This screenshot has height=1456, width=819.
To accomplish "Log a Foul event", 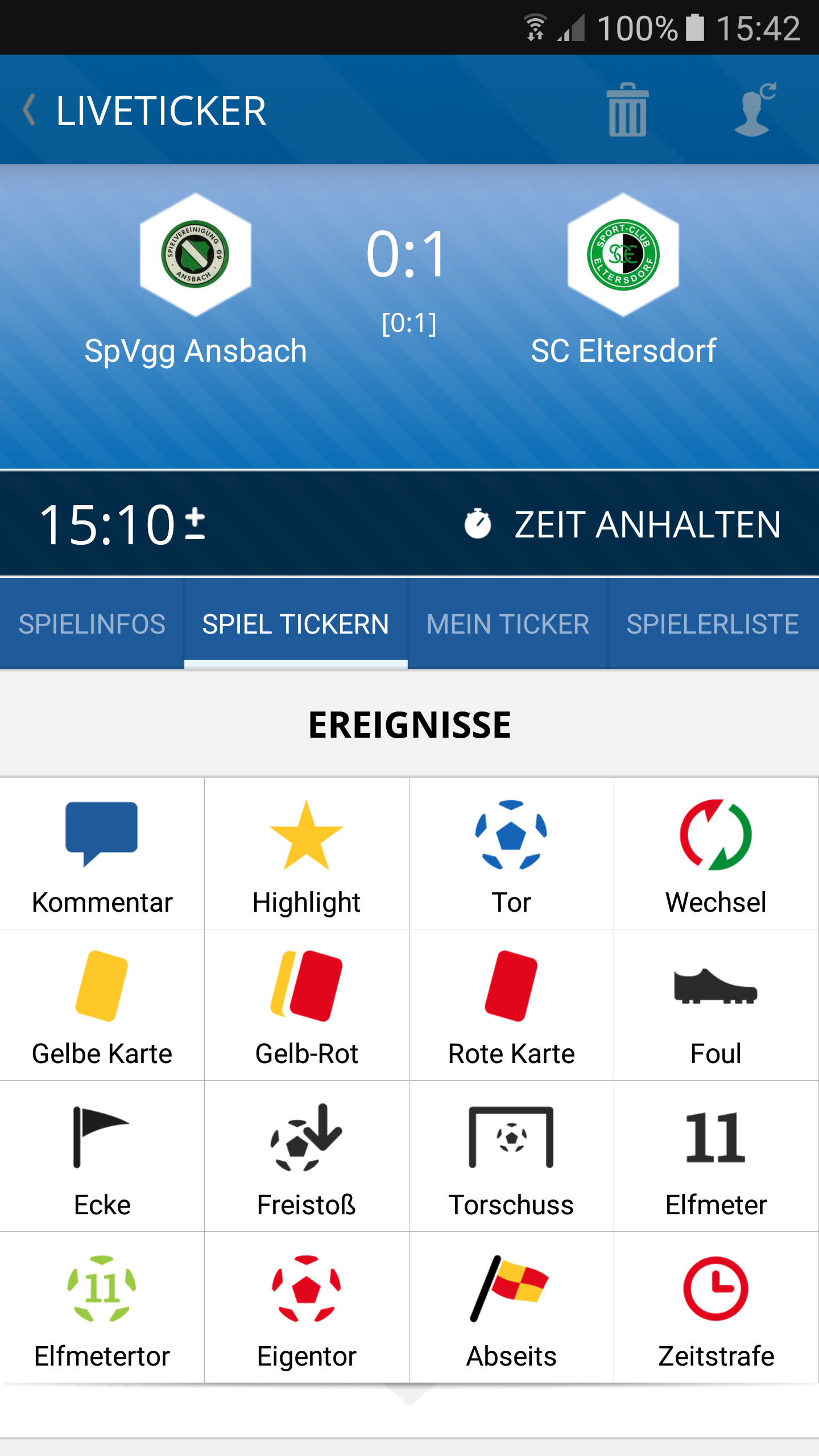I will pos(716,1005).
